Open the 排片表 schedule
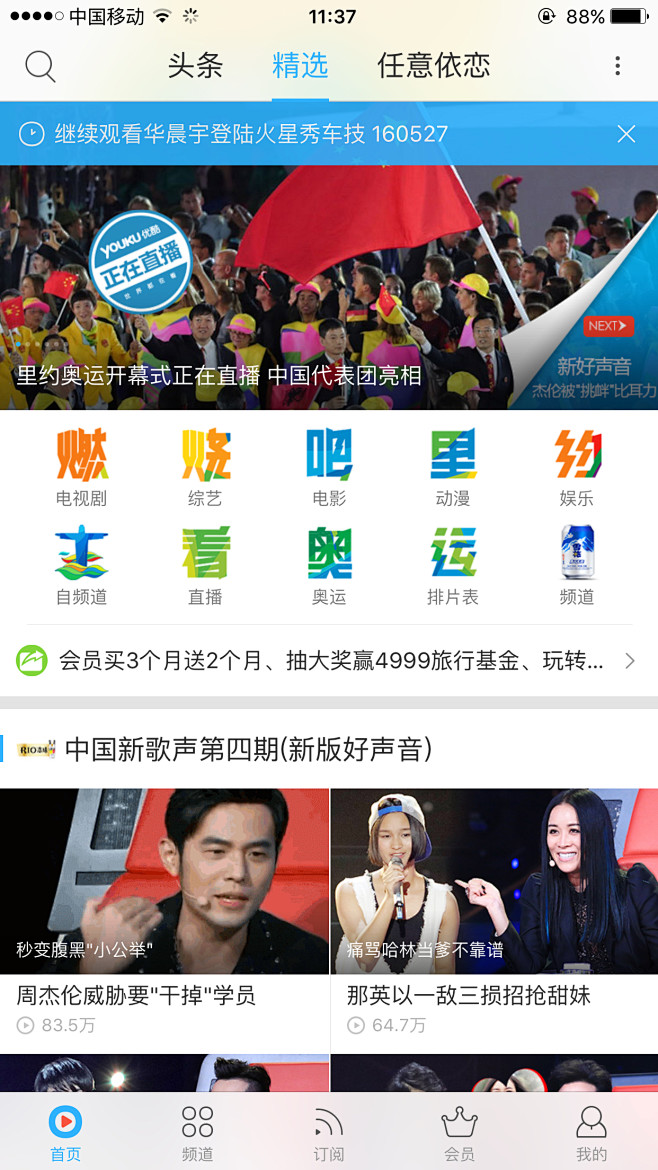This screenshot has width=658, height=1170. [453, 566]
